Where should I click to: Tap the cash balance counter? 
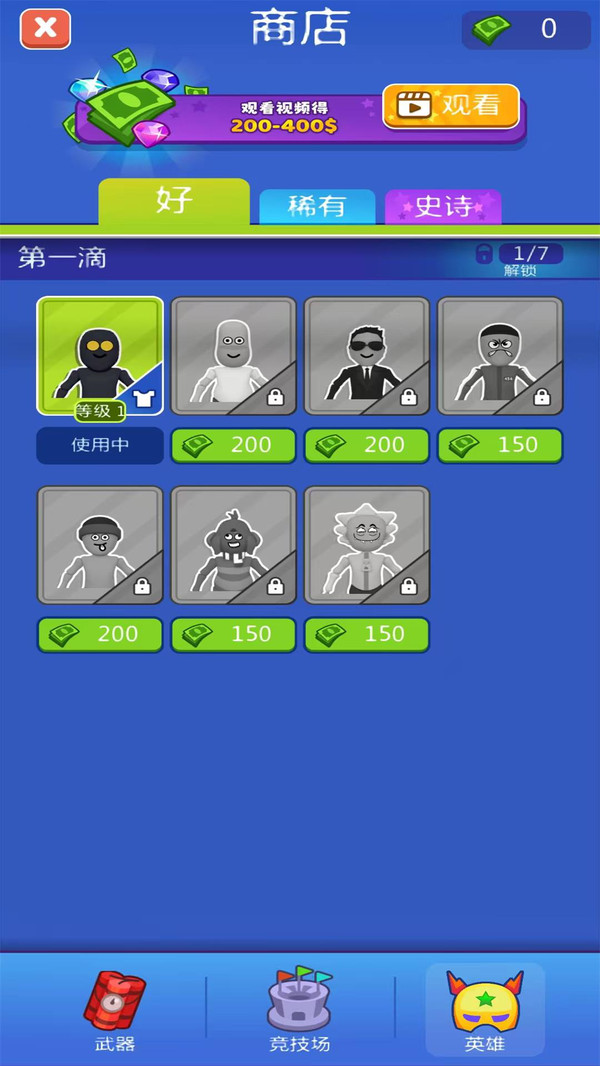[x=526, y=30]
